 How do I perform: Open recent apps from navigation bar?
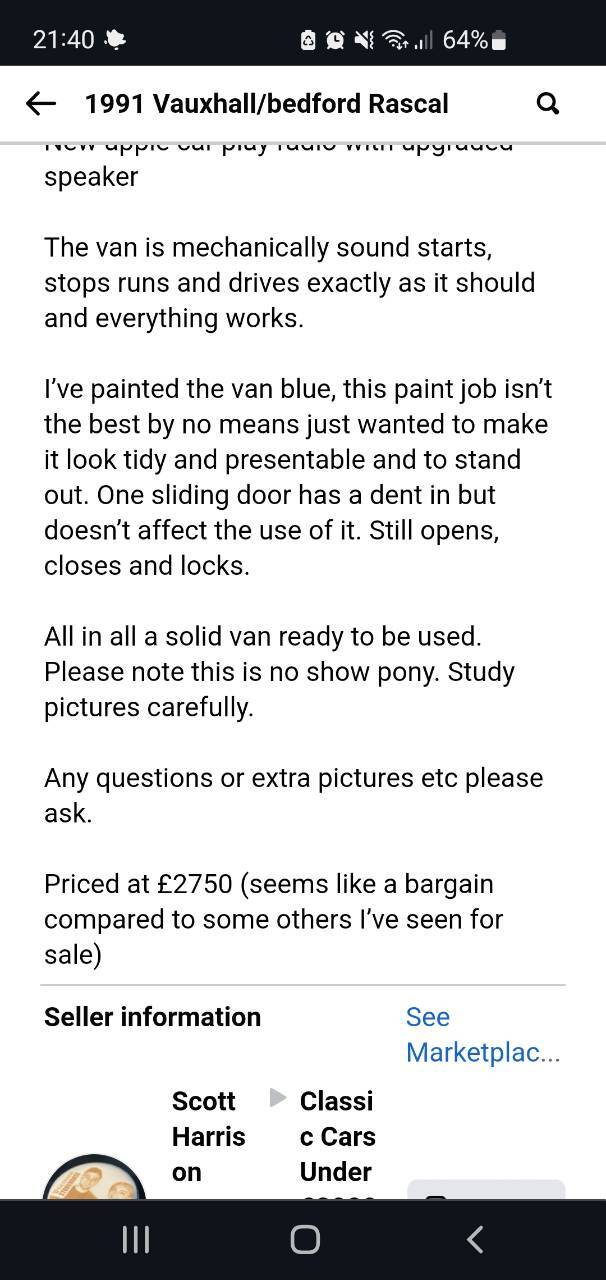click(135, 1240)
